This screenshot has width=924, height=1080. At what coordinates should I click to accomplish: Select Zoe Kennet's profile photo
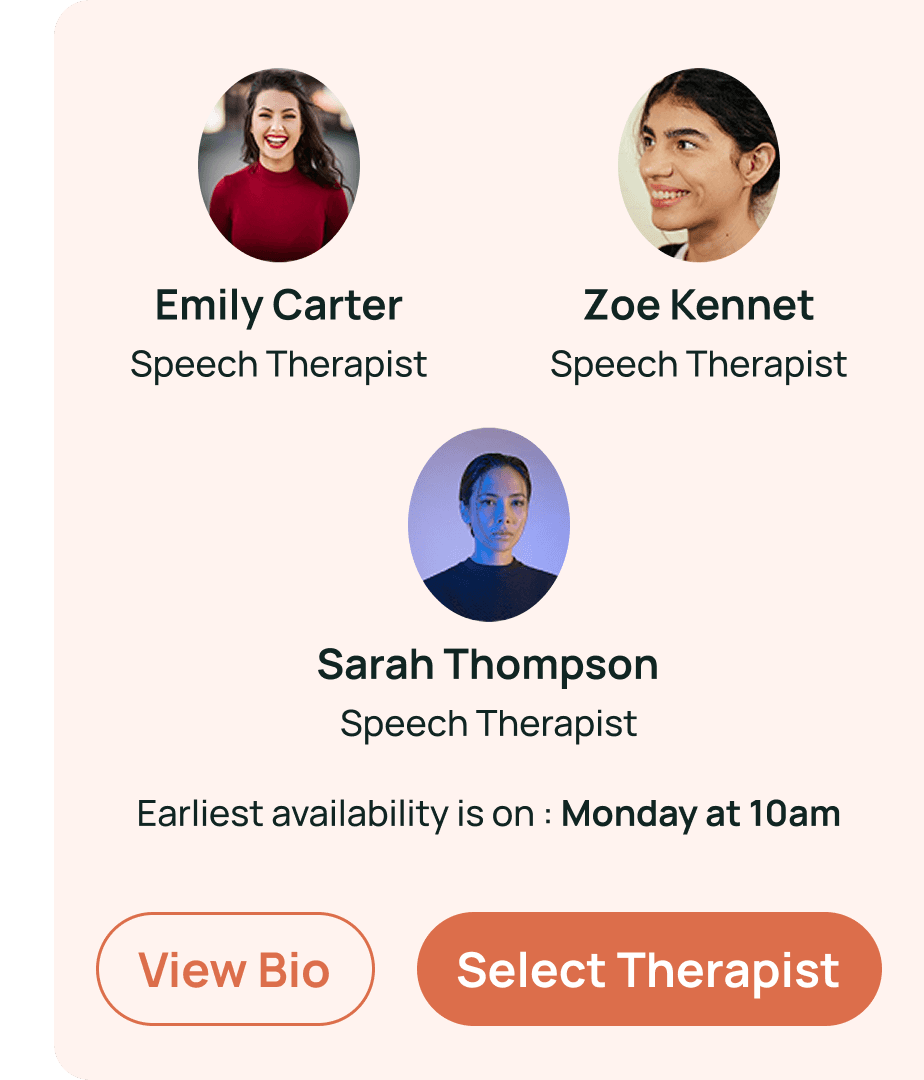(699, 165)
